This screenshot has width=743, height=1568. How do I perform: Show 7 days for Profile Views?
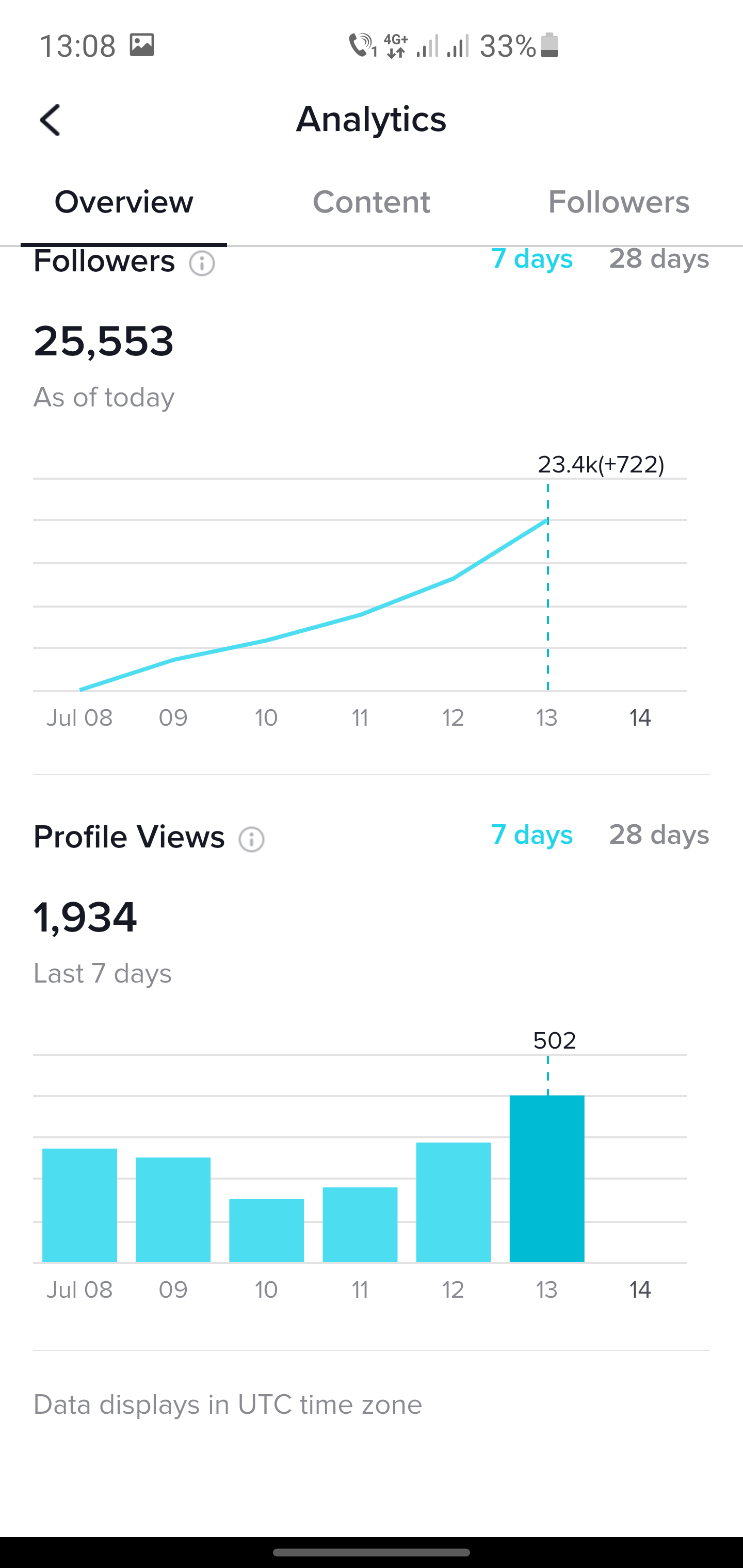click(532, 835)
